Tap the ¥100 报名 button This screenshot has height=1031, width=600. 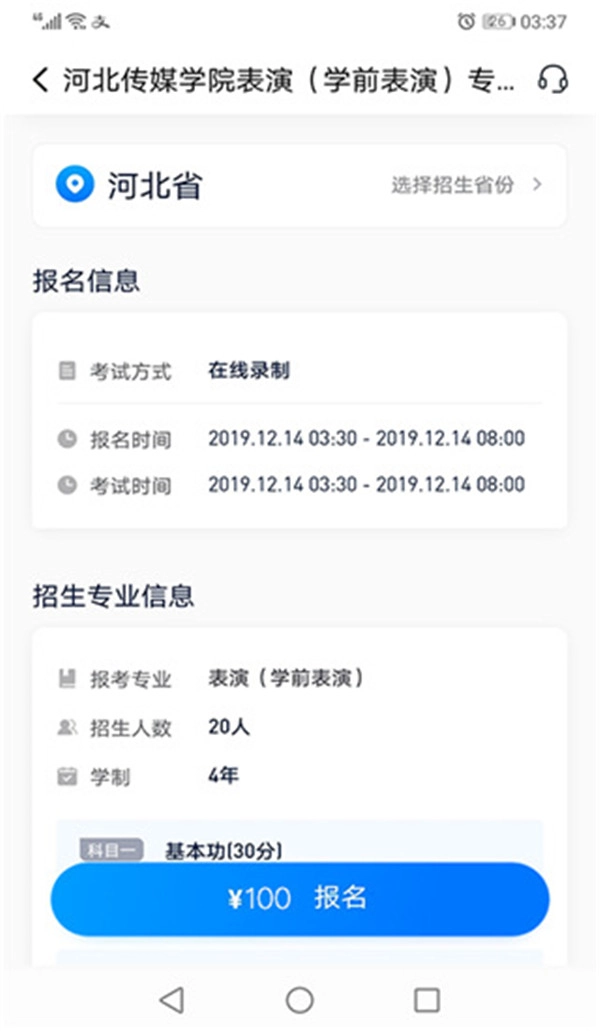coord(300,898)
